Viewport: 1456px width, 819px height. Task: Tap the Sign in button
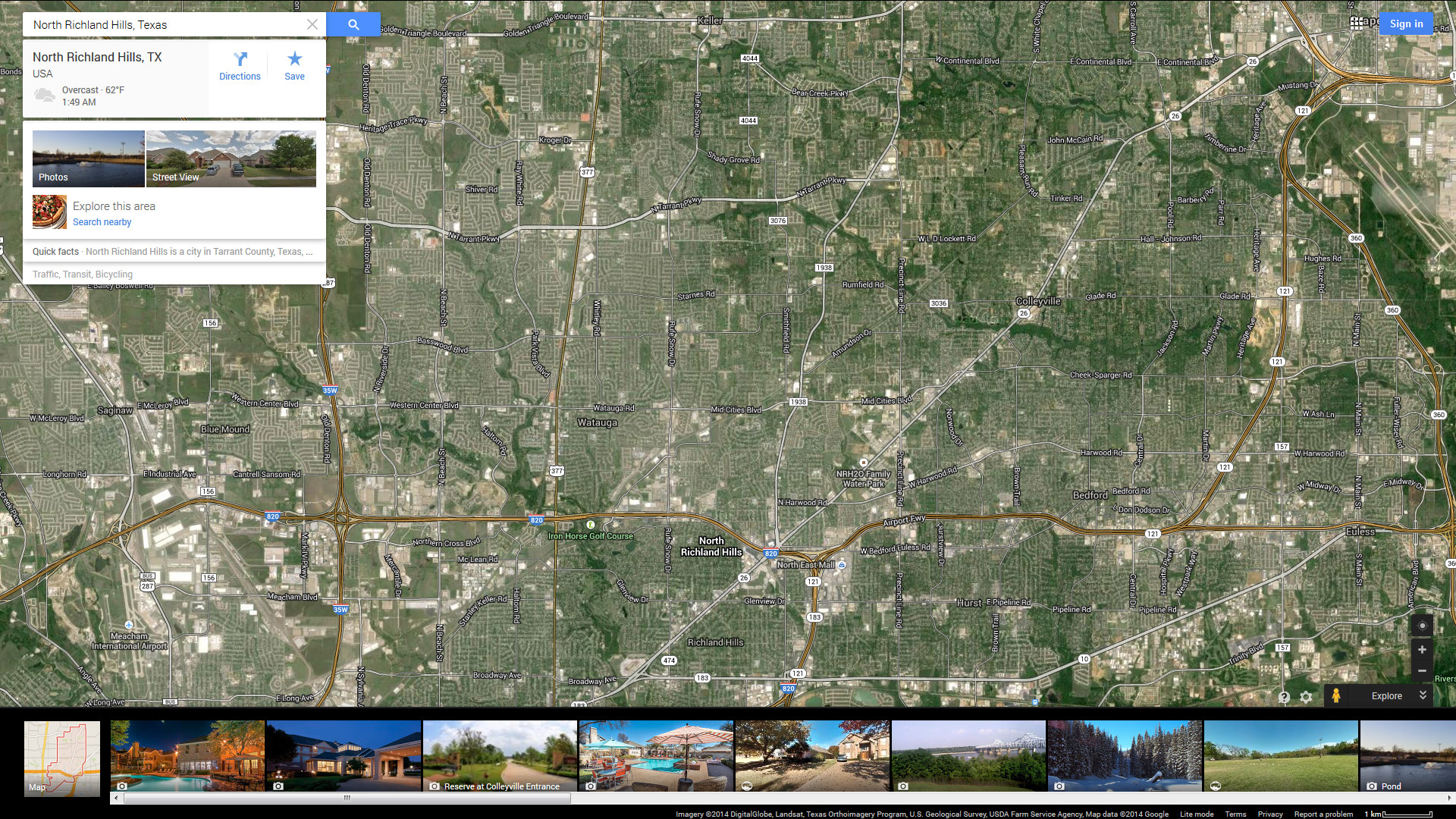pyautogui.click(x=1406, y=24)
